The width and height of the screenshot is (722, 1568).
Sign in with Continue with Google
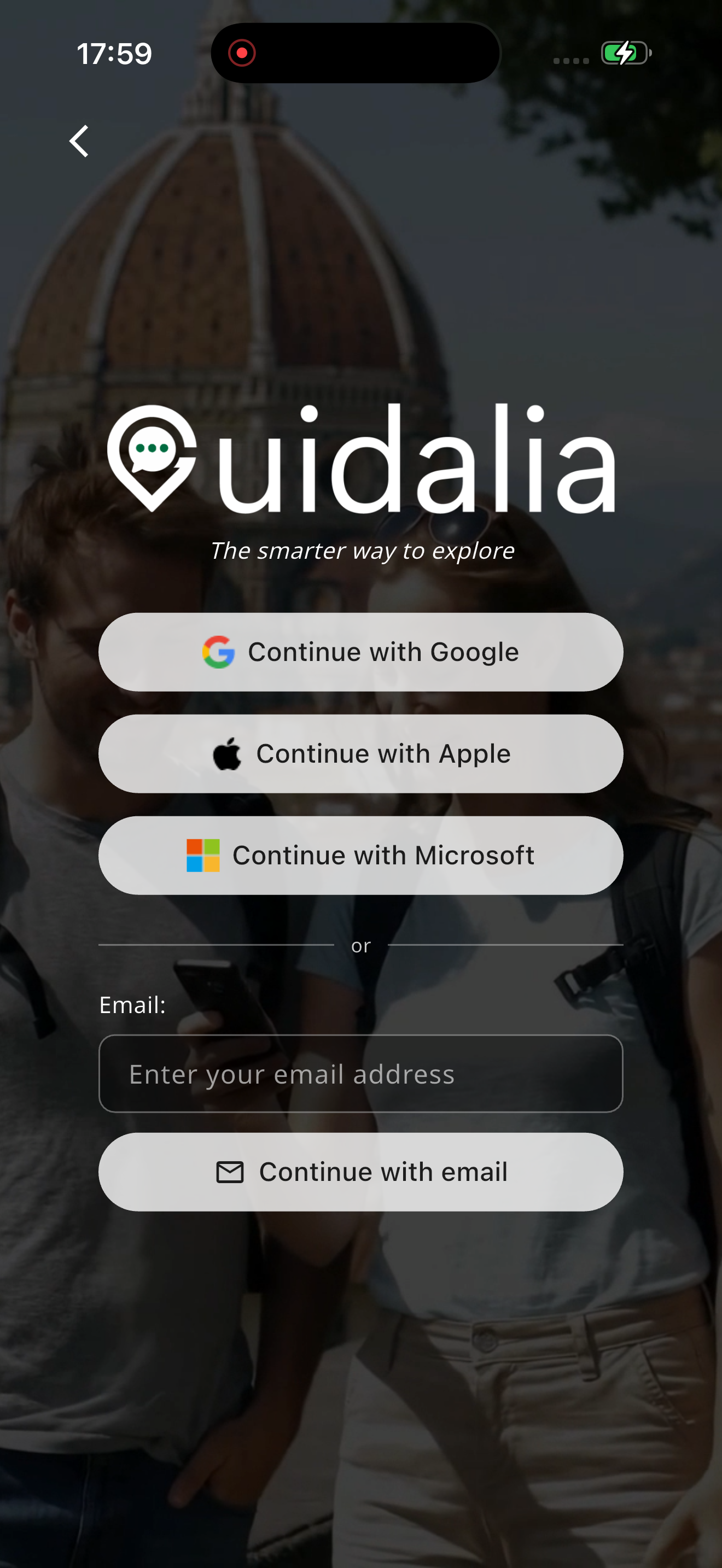[x=360, y=652]
